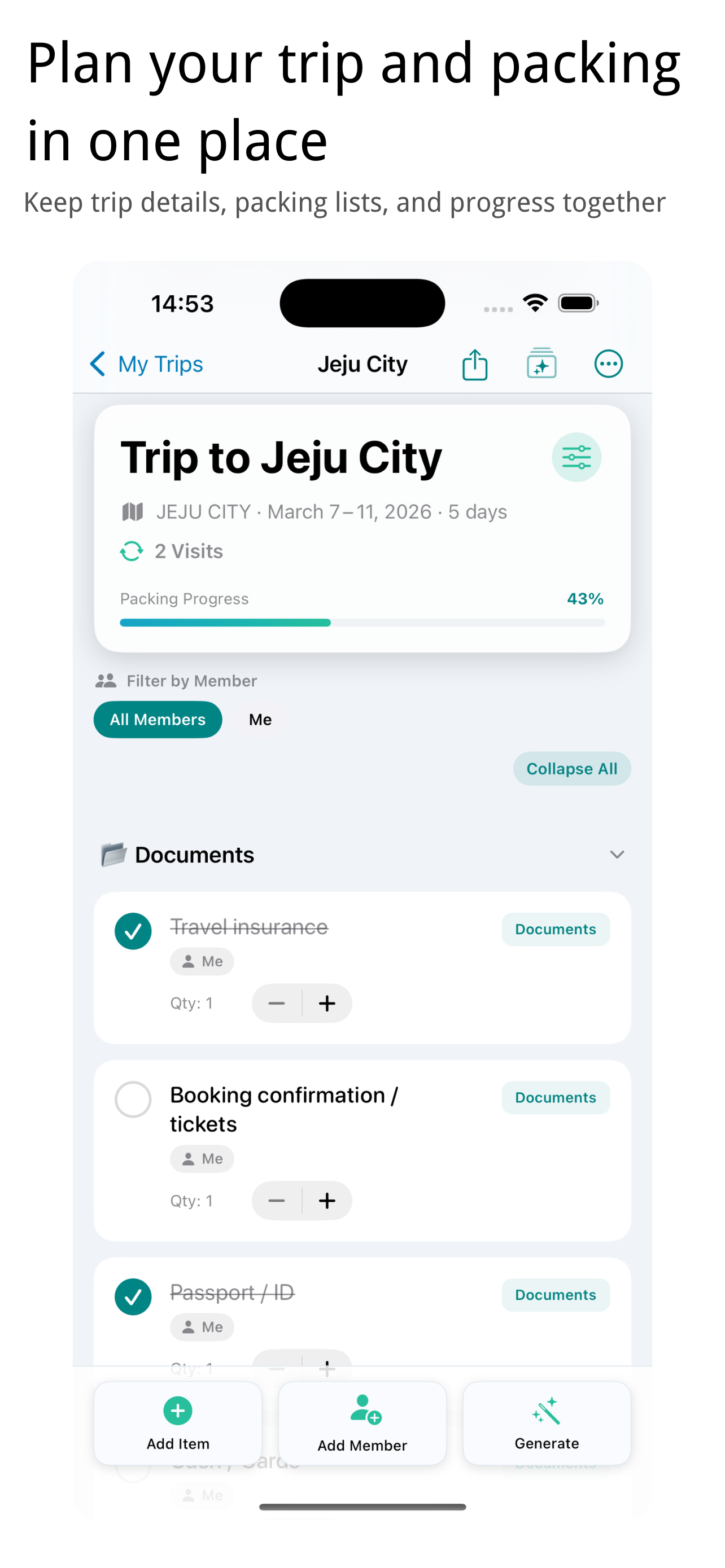This screenshot has width=725, height=1568.
Task: Select the All Members filter
Action: 158,719
